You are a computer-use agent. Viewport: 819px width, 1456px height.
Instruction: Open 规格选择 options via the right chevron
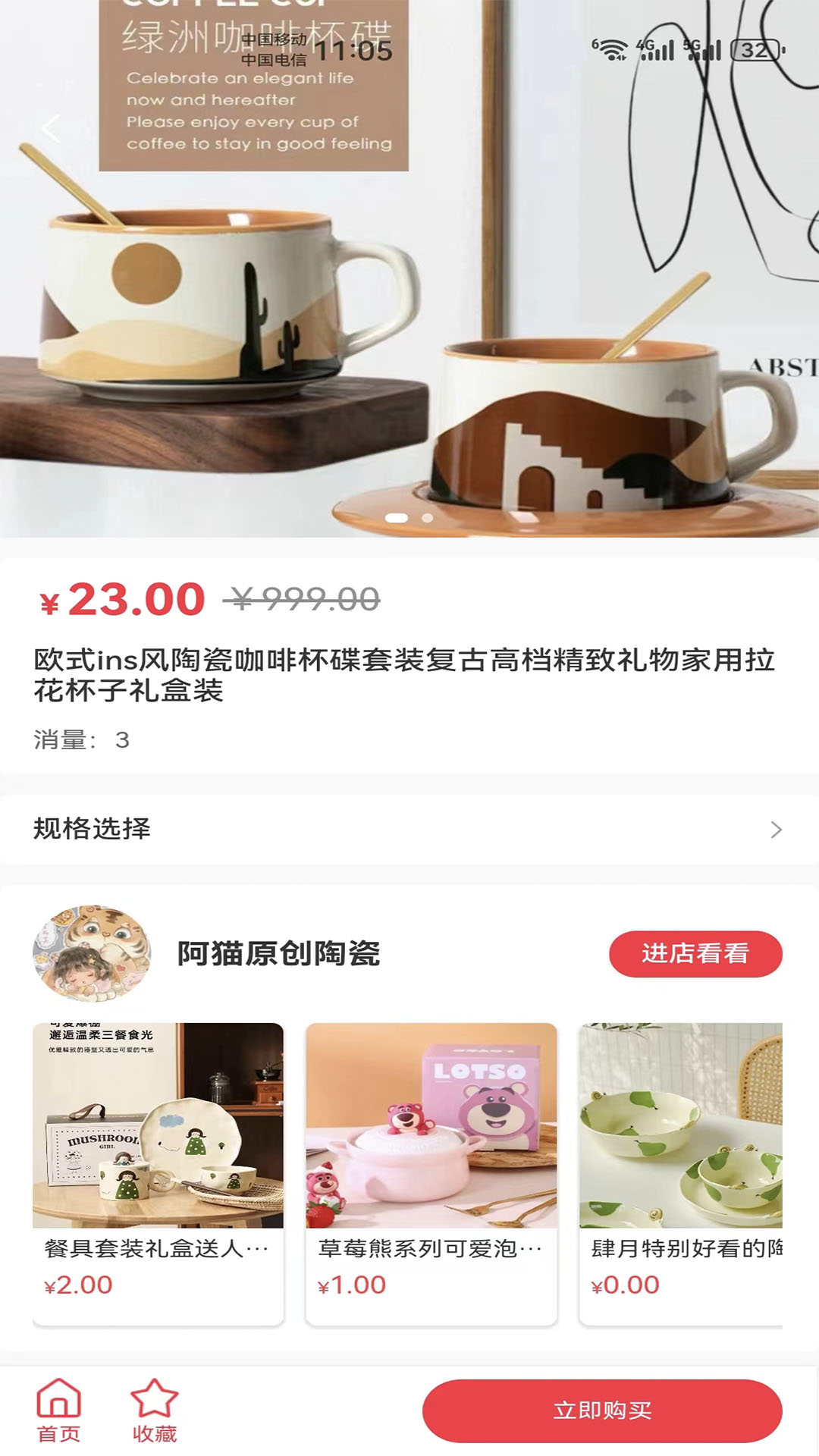pos(776,830)
